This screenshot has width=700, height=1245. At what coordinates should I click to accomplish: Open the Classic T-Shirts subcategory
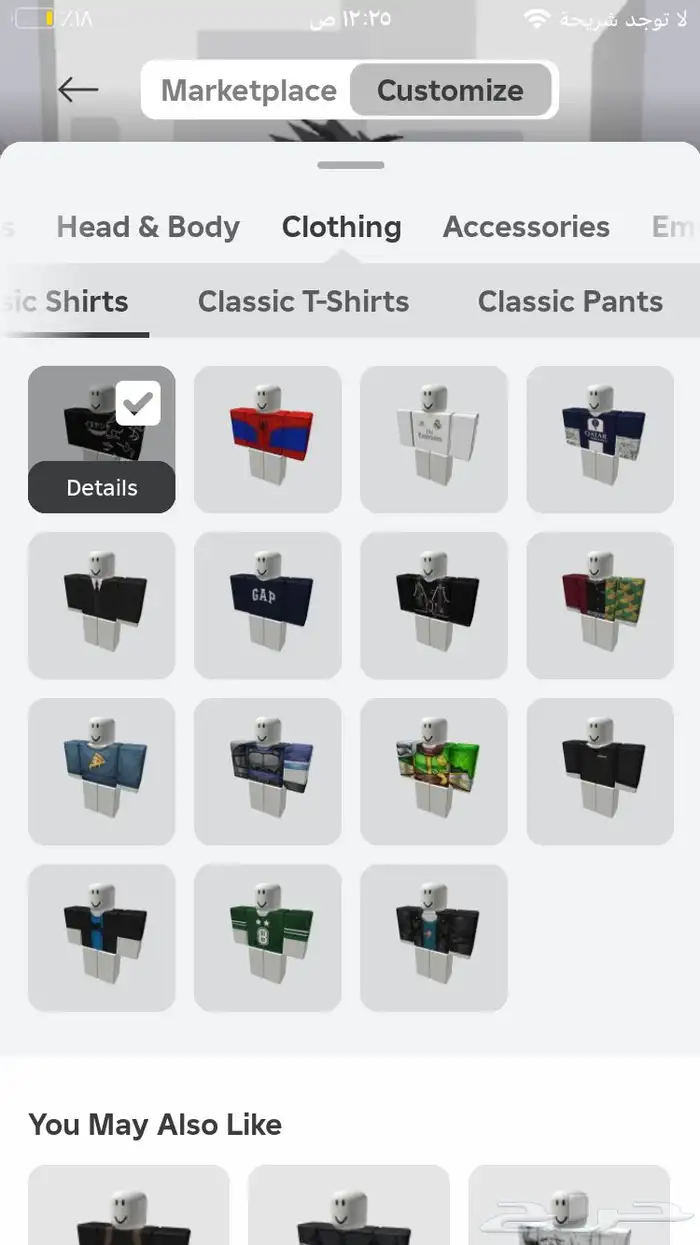pyautogui.click(x=303, y=302)
